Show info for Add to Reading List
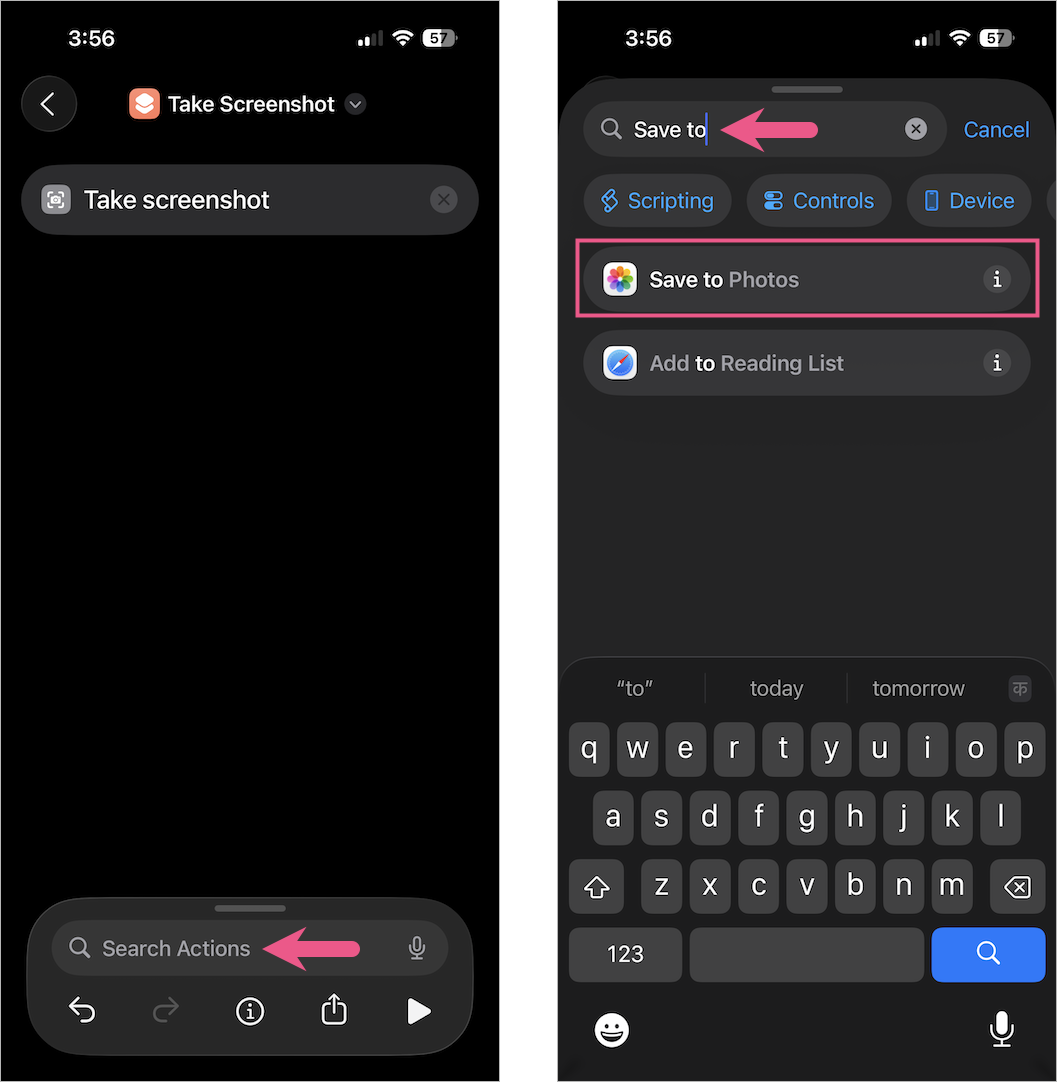 (x=996, y=363)
